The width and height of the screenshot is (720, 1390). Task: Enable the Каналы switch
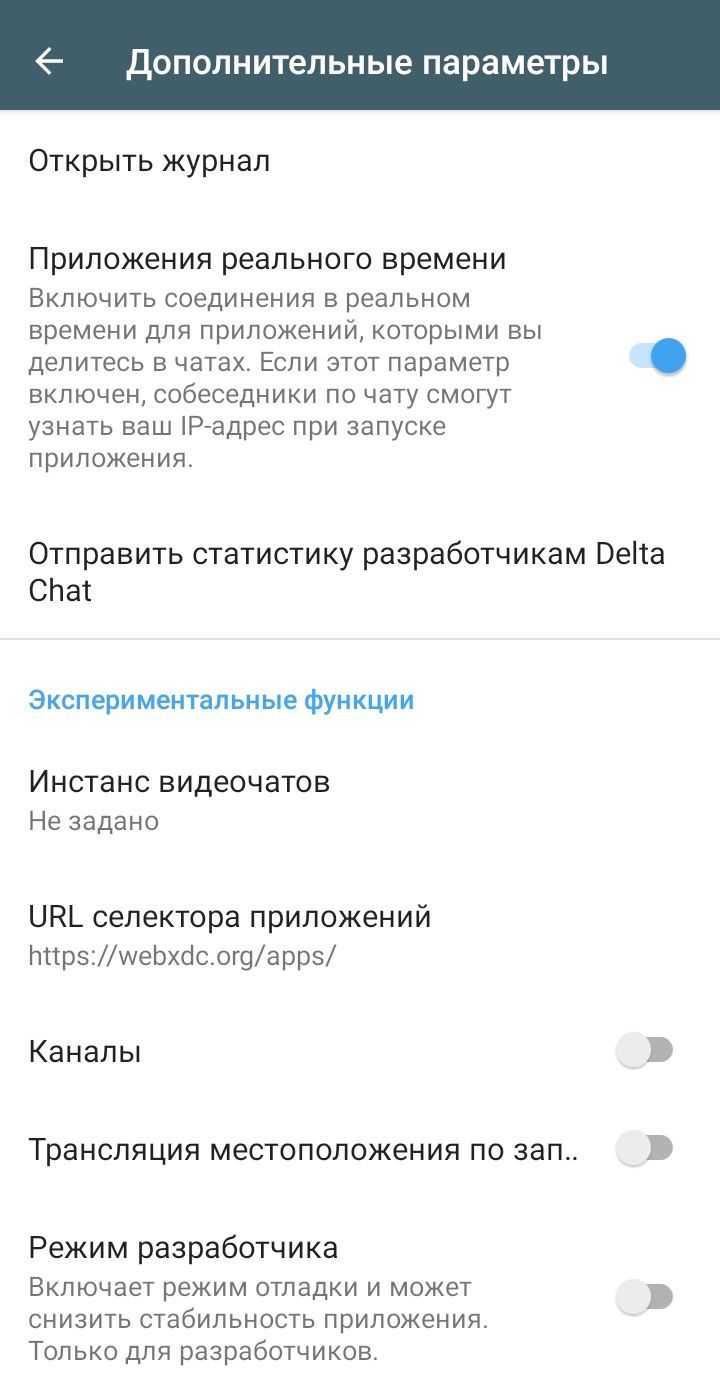[x=644, y=1051]
